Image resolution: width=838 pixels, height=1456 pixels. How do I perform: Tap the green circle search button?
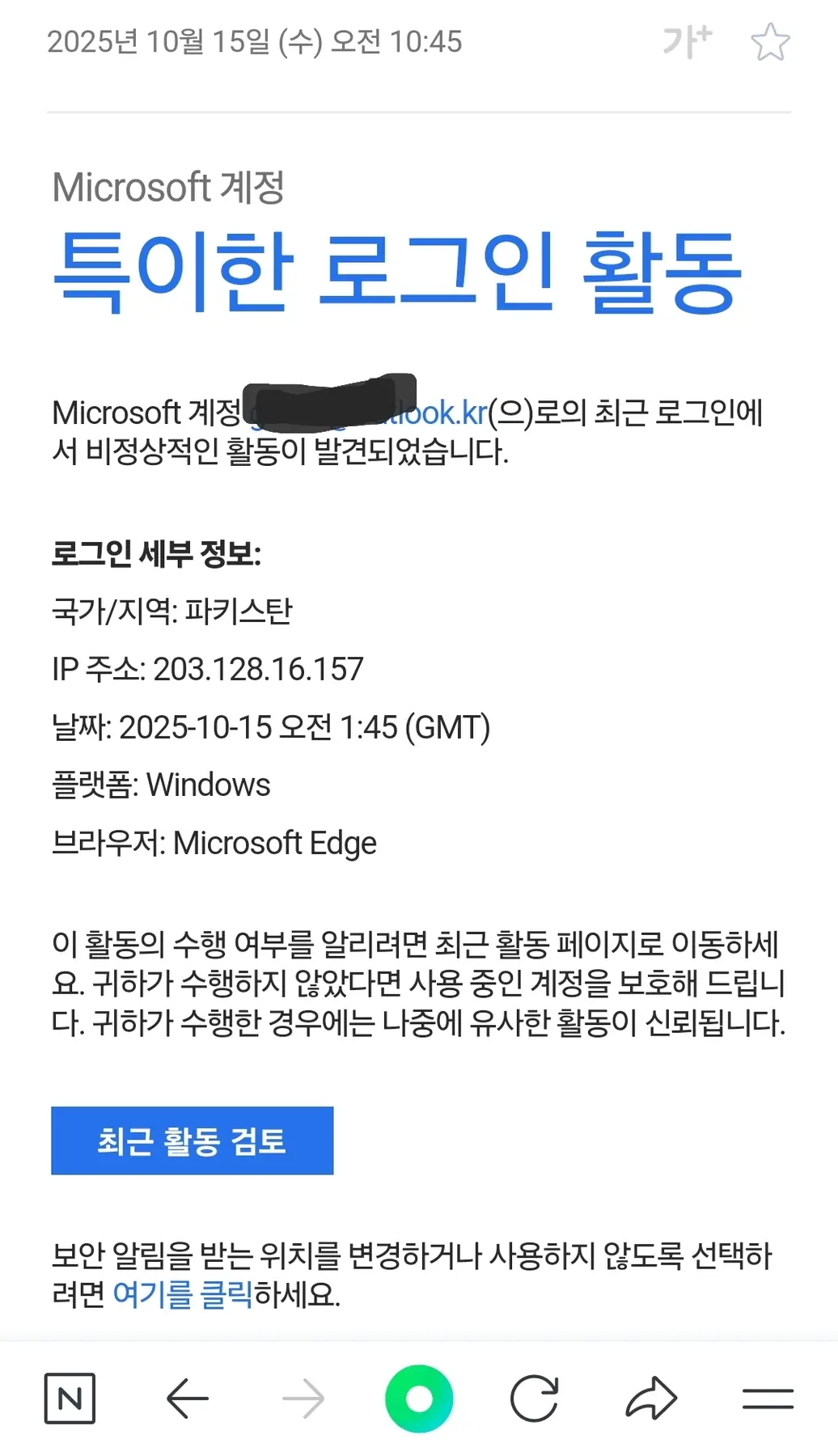(x=419, y=1398)
